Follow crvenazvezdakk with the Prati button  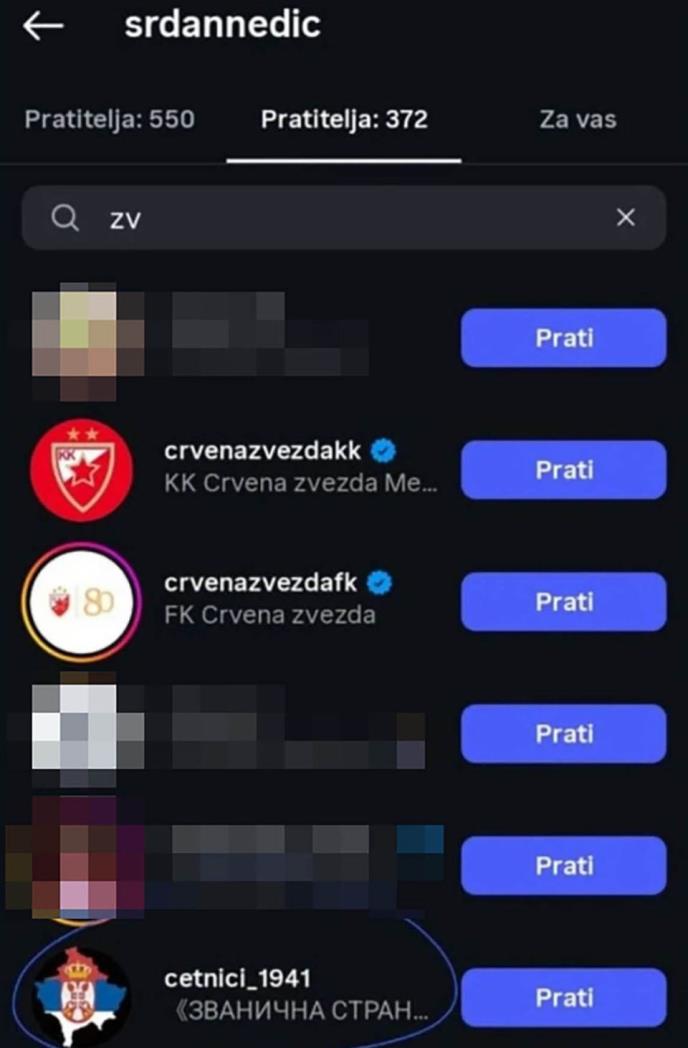pos(563,470)
